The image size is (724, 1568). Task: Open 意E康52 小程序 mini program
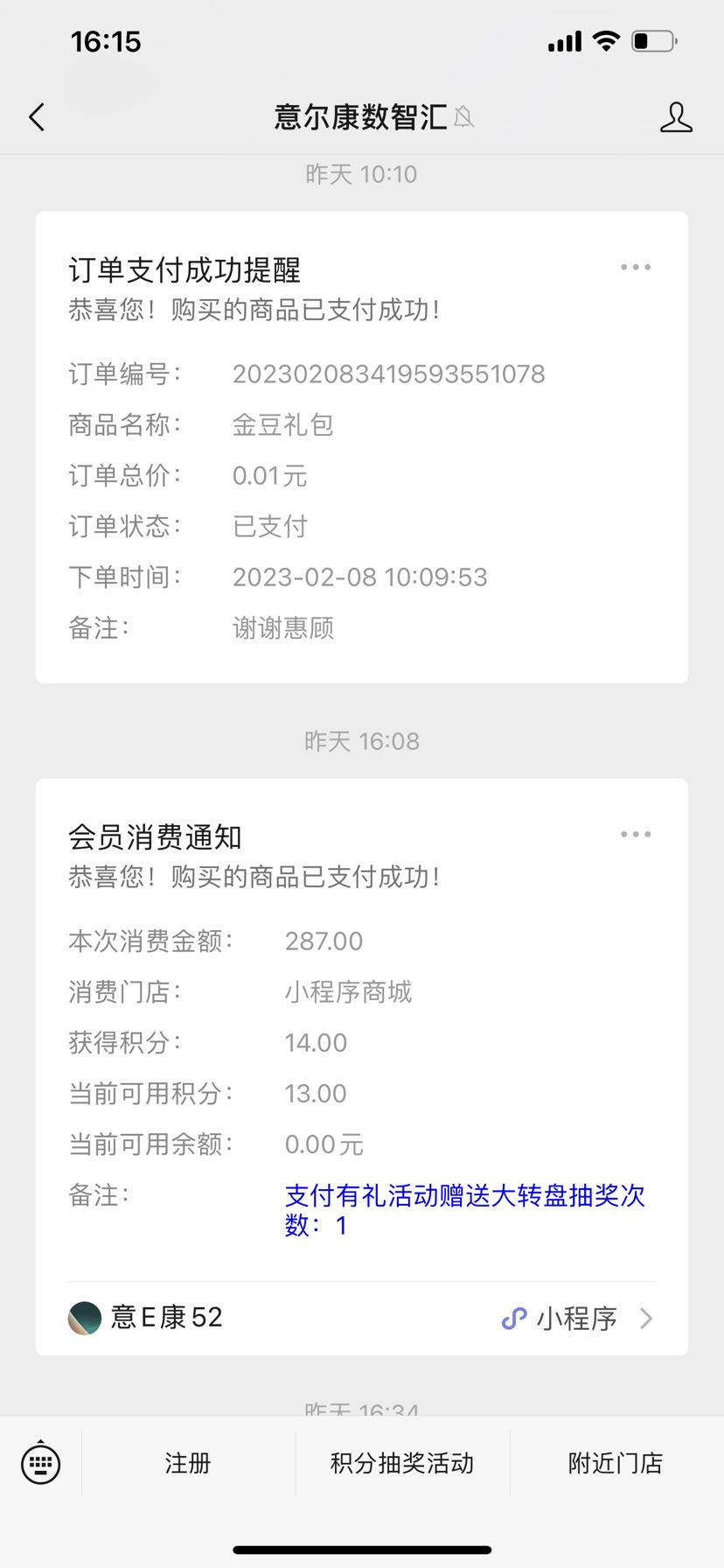coord(361,1318)
